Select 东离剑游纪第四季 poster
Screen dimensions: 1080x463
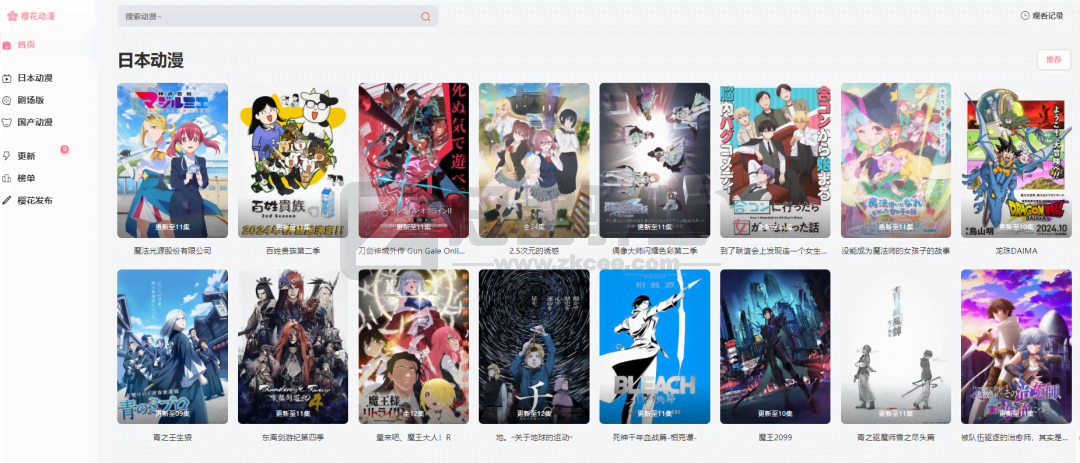point(292,346)
